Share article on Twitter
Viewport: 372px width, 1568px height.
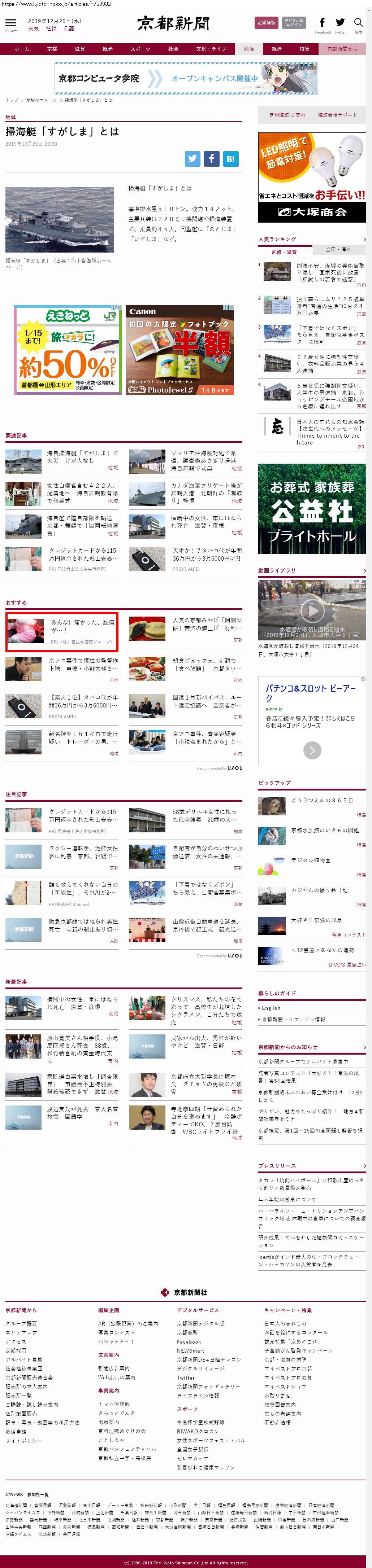point(193,159)
